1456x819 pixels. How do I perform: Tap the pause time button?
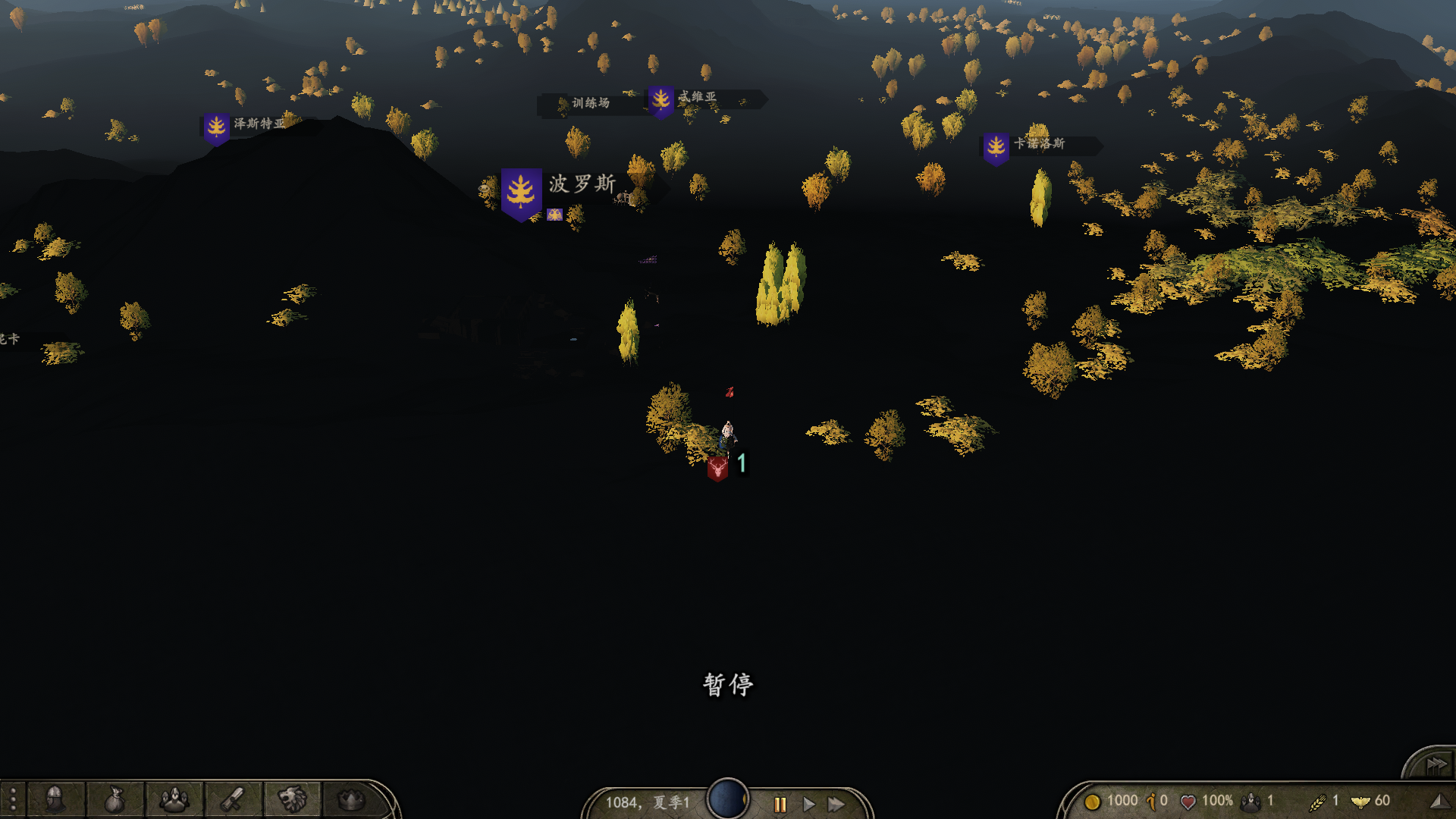(780, 804)
